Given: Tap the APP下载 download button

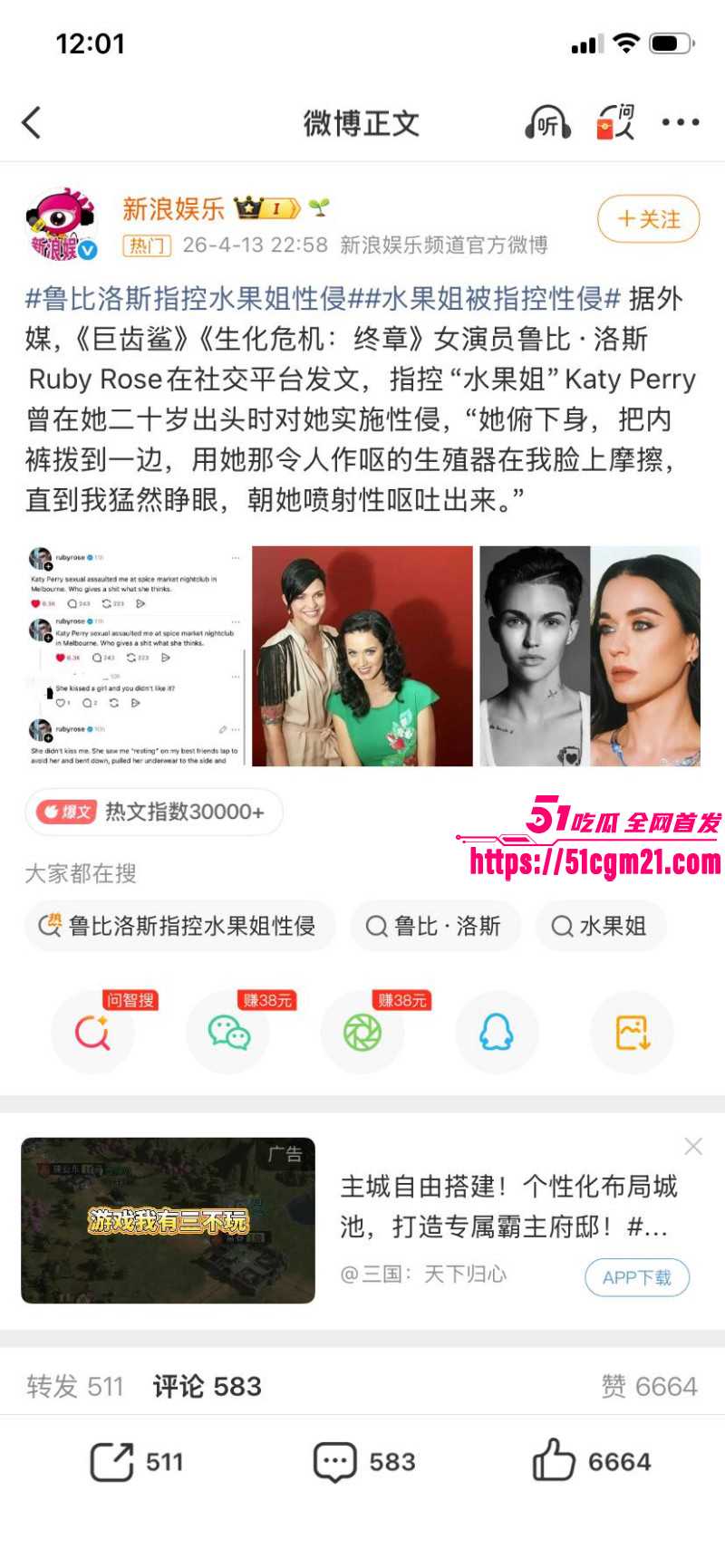Looking at the screenshot, I should (x=638, y=1279).
